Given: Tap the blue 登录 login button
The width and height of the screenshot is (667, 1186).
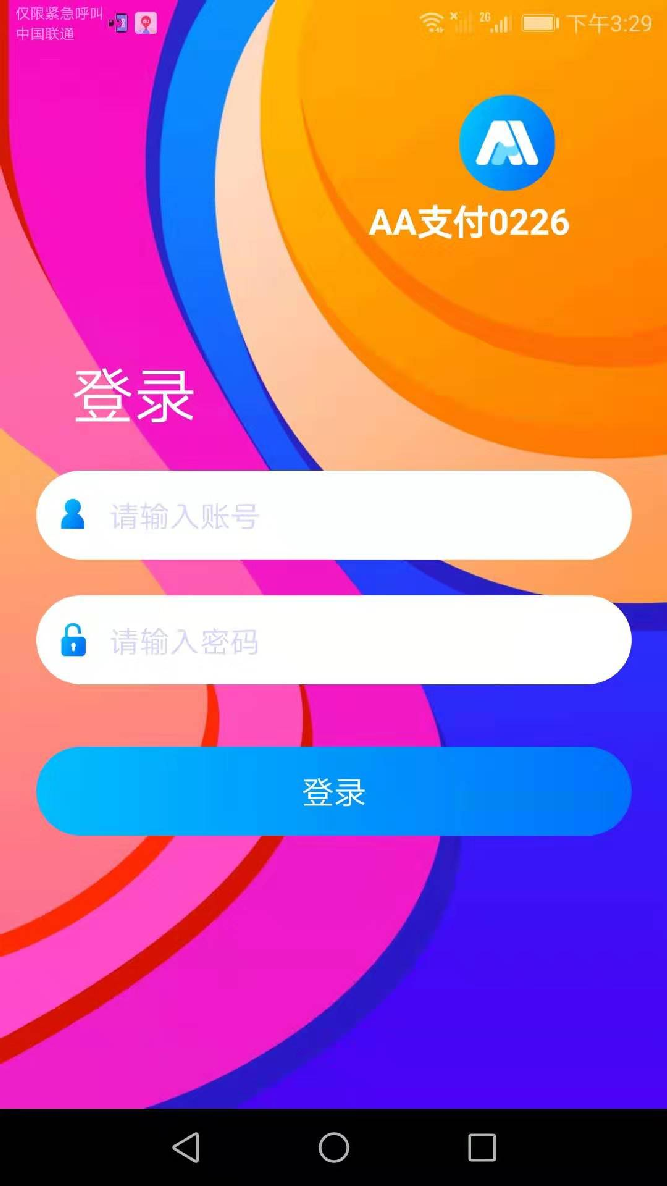Looking at the screenshot, I should coord(333,792).
